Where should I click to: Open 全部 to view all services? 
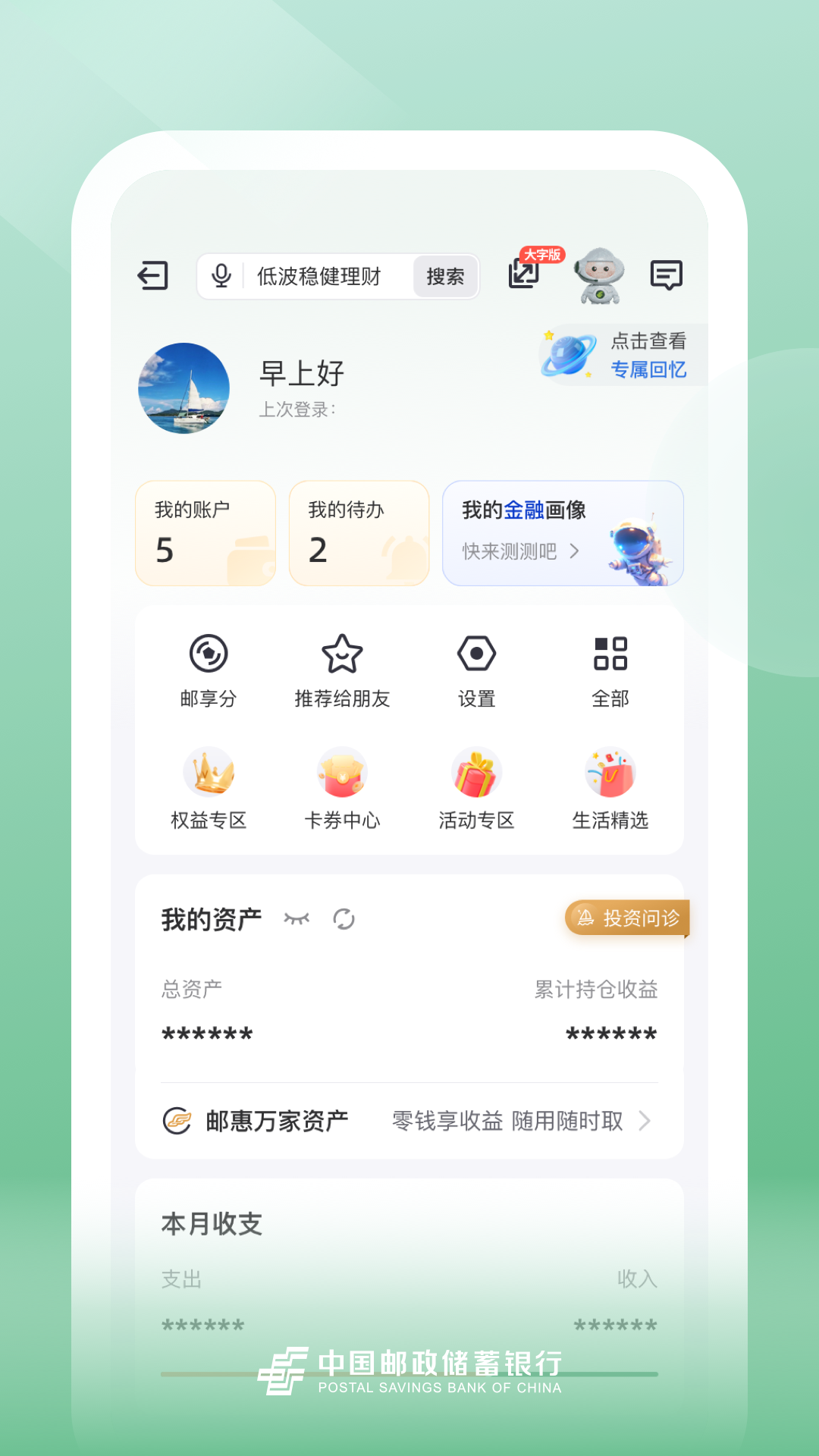point(611,654)
